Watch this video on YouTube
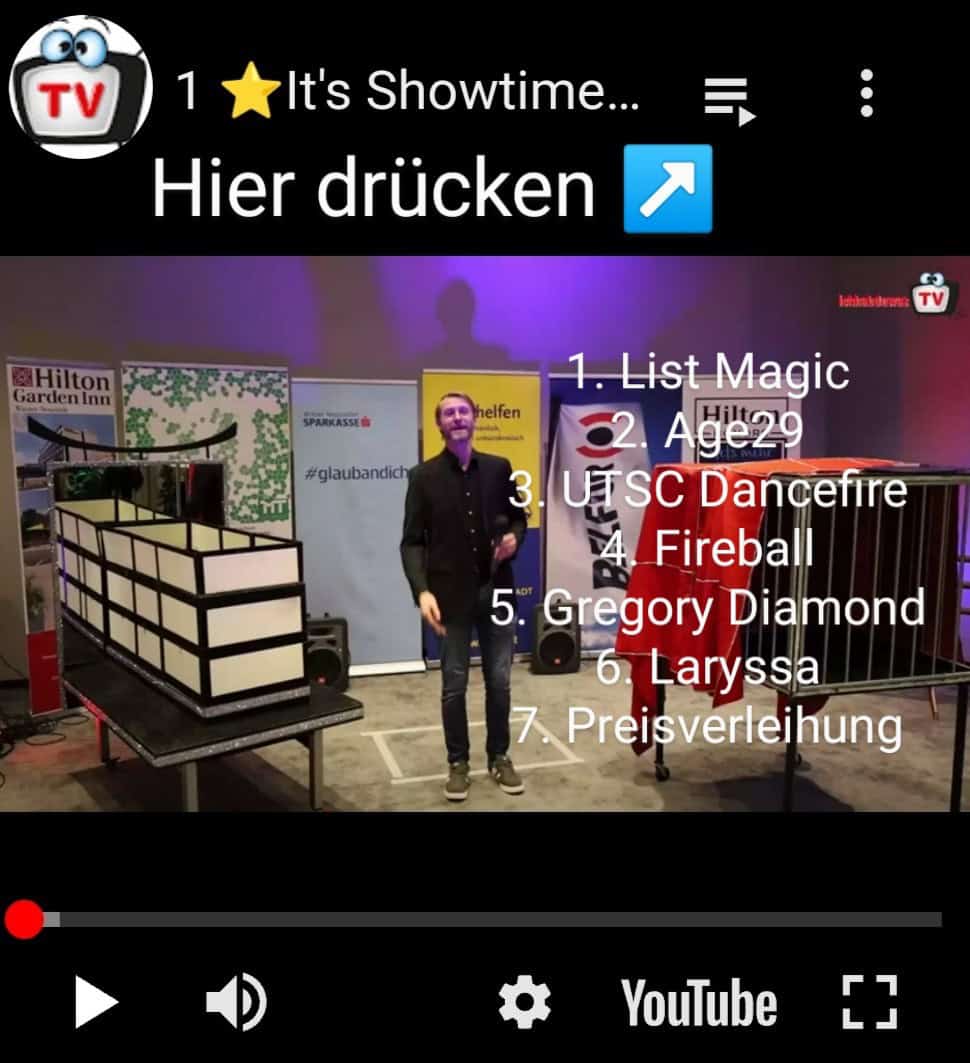 click(698, 1003)
